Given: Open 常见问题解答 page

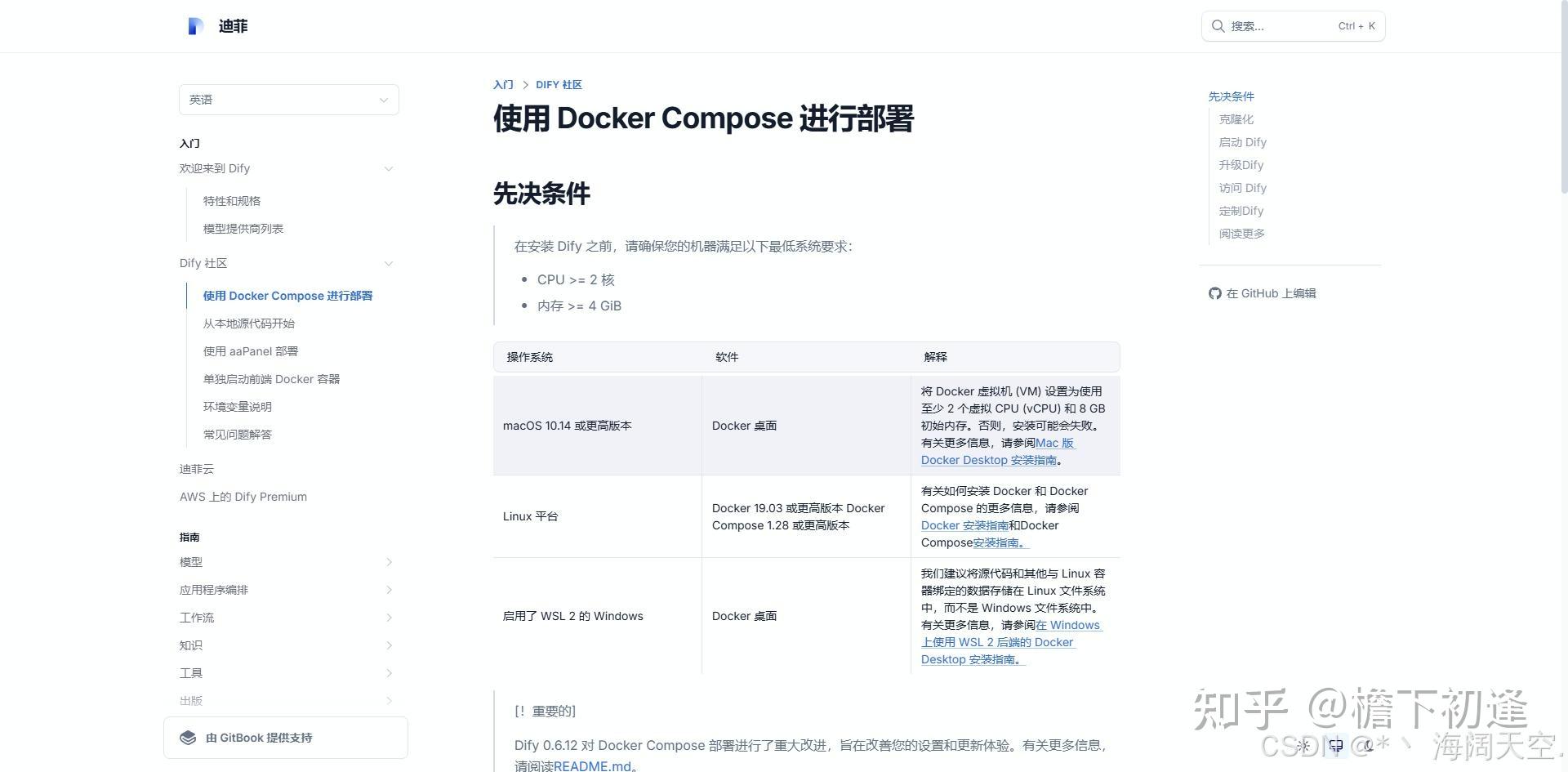Looking at the screenshot, I should 238,435.
